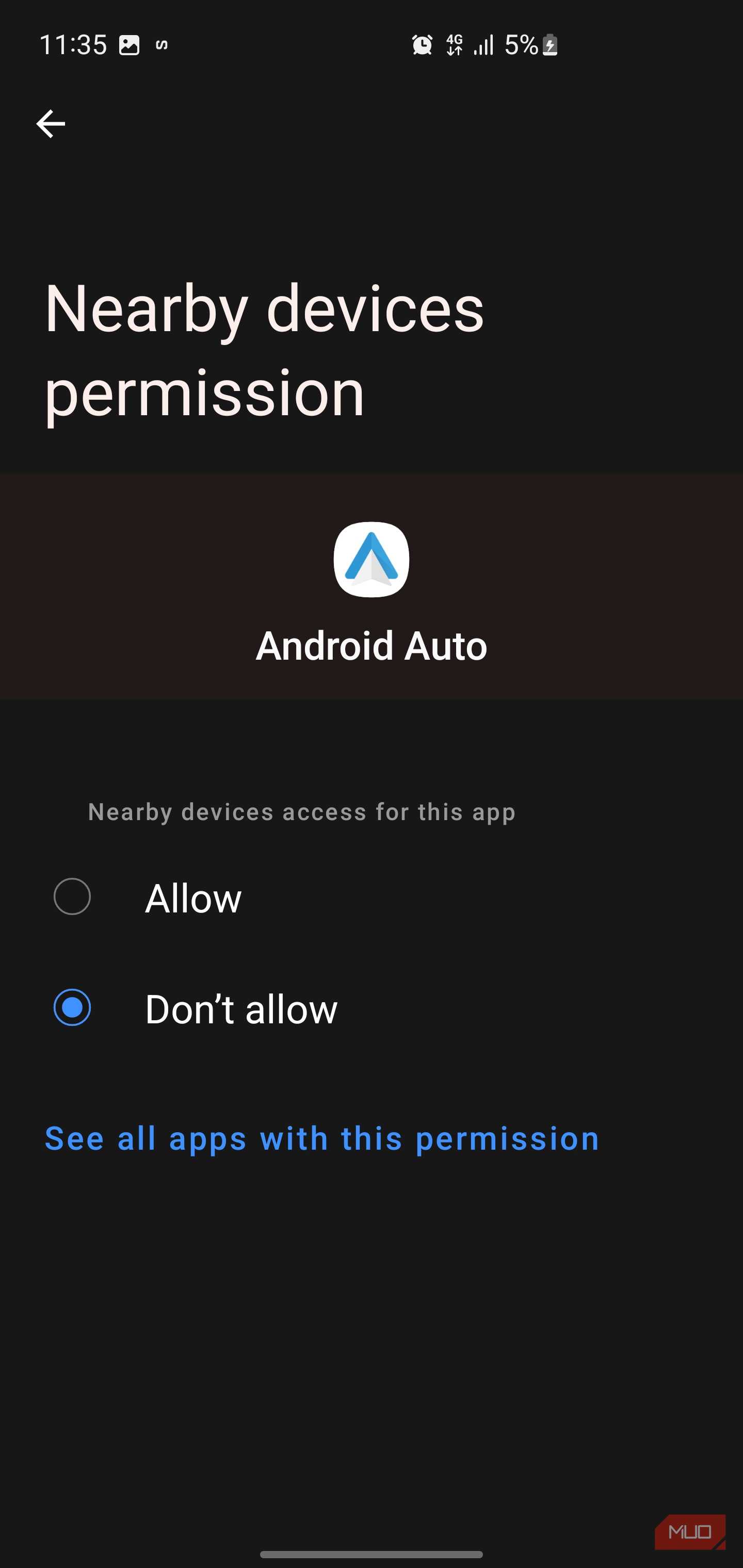743x1568 pixels.
Task: Tap the Android Auto app name label
Action: point(371,646)
